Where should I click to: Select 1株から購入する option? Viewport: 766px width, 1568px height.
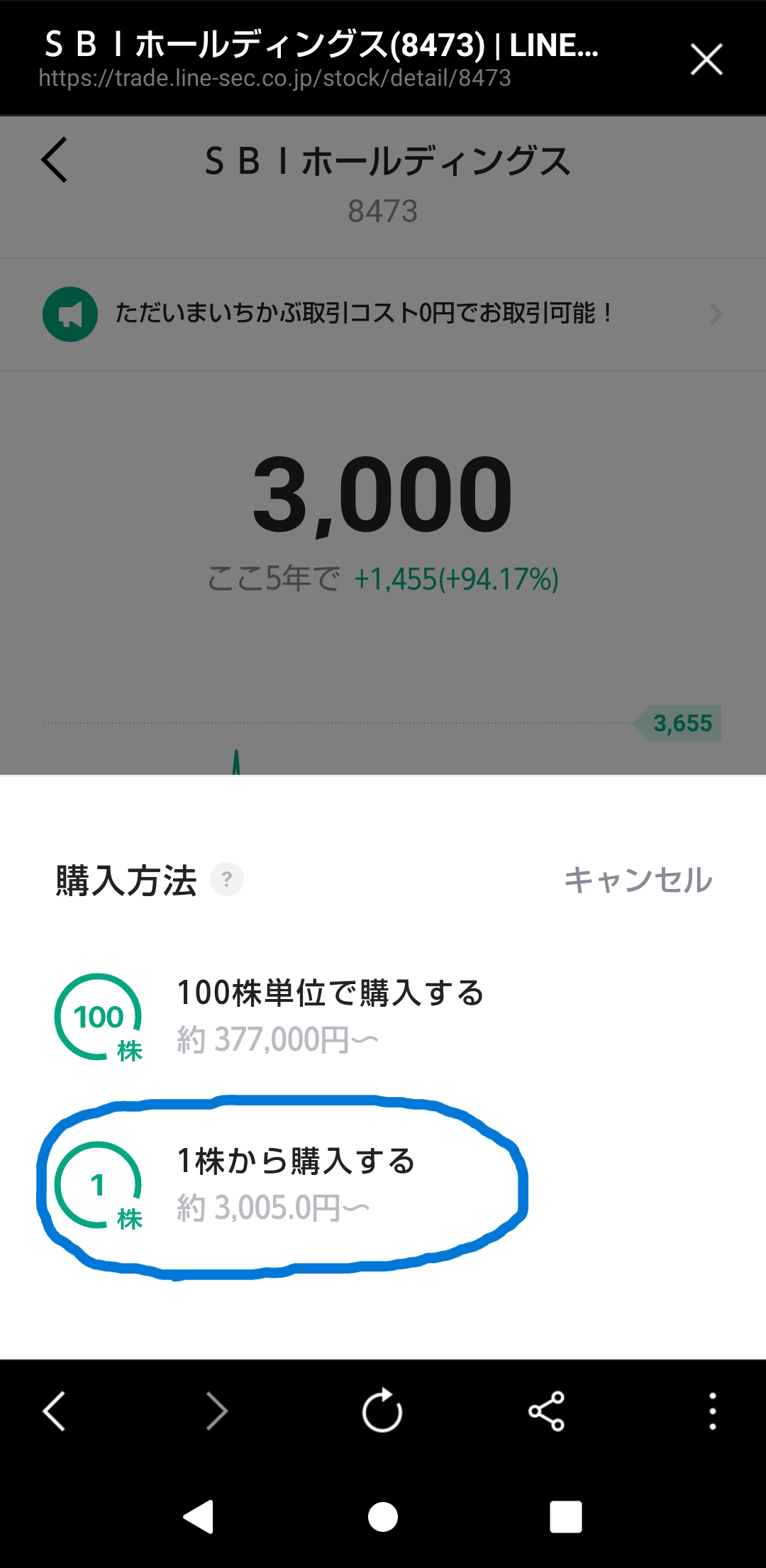(284, 1183)
